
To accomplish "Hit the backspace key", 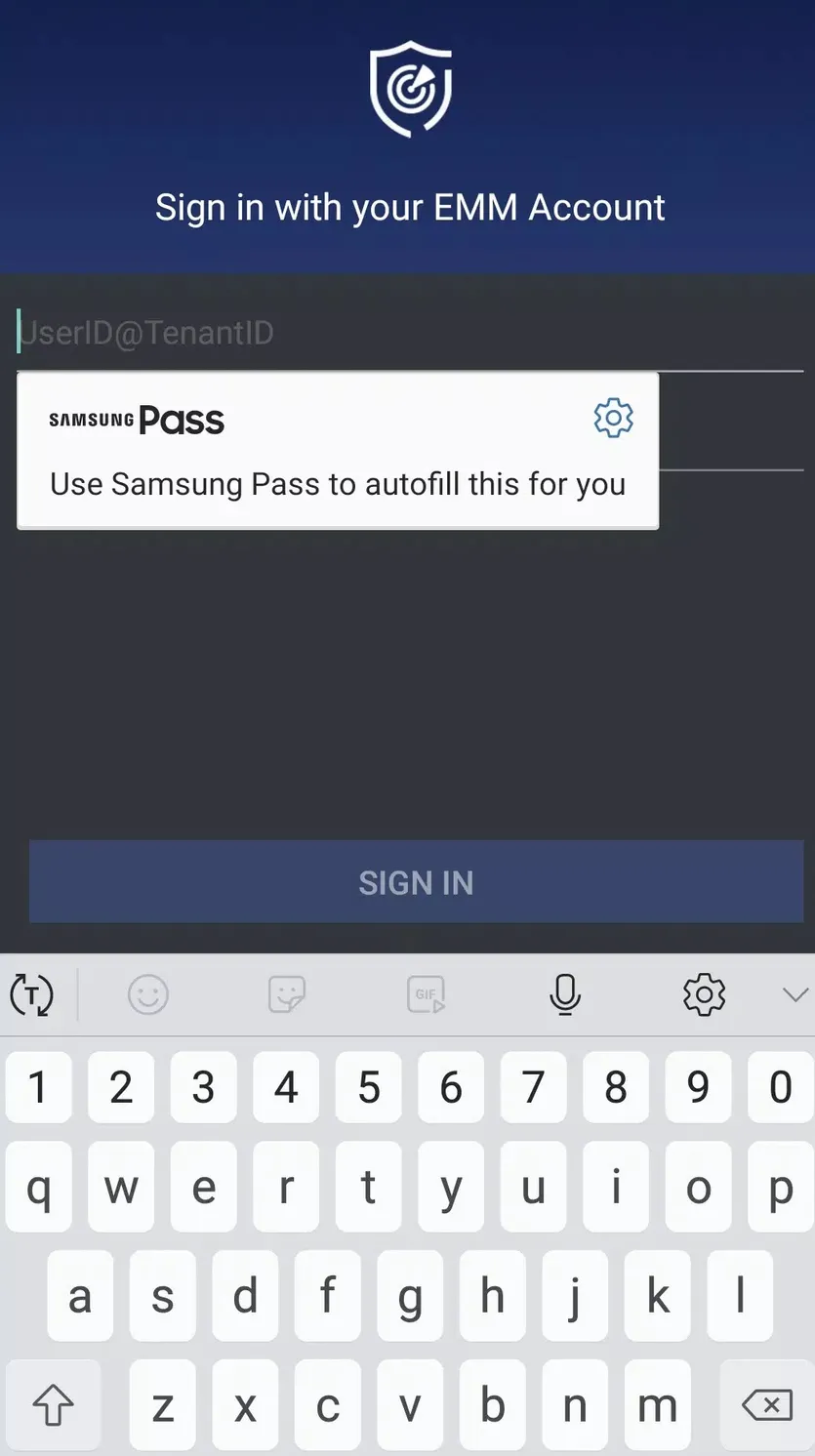I will point(767,1405).
